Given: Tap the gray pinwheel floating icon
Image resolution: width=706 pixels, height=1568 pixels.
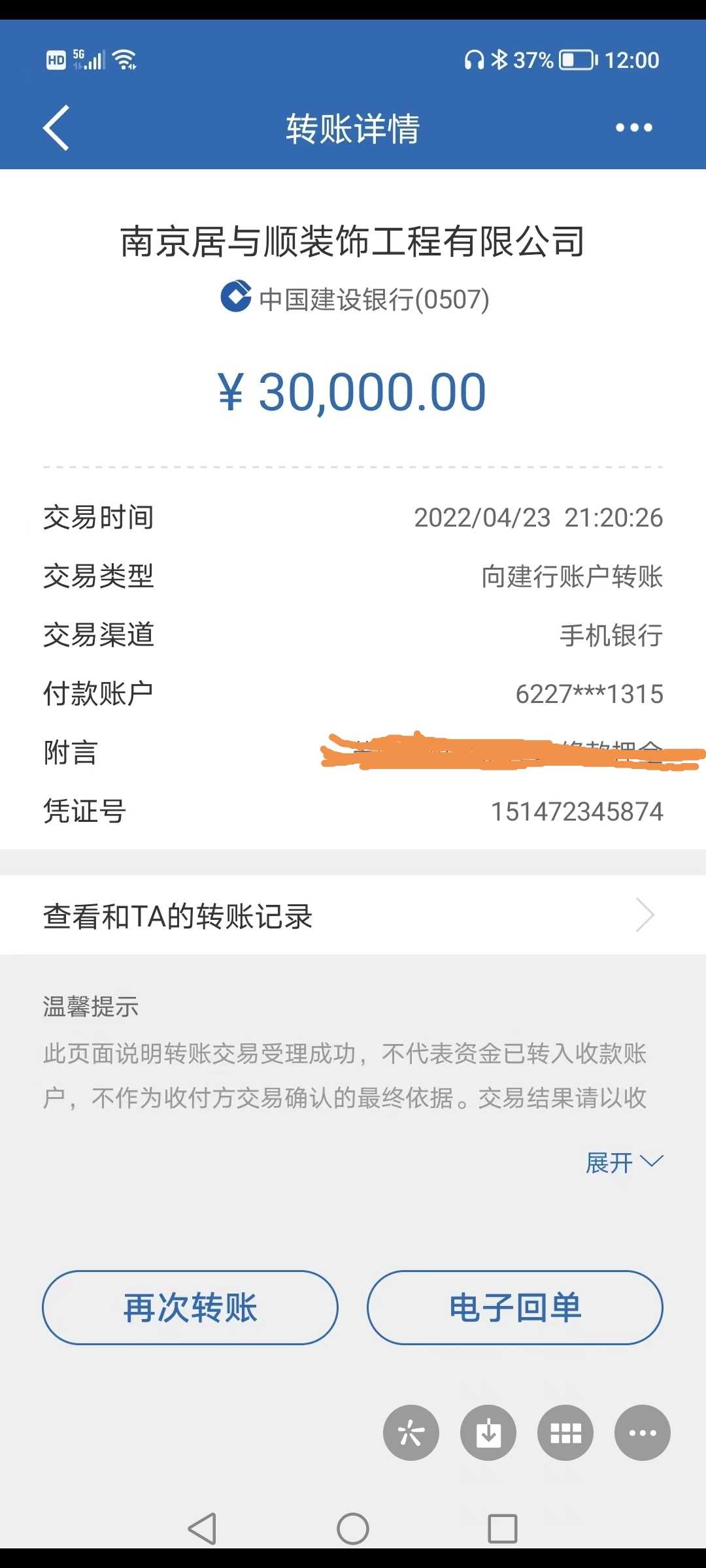Looking at the screenshot, I should tap(411, 1433).
